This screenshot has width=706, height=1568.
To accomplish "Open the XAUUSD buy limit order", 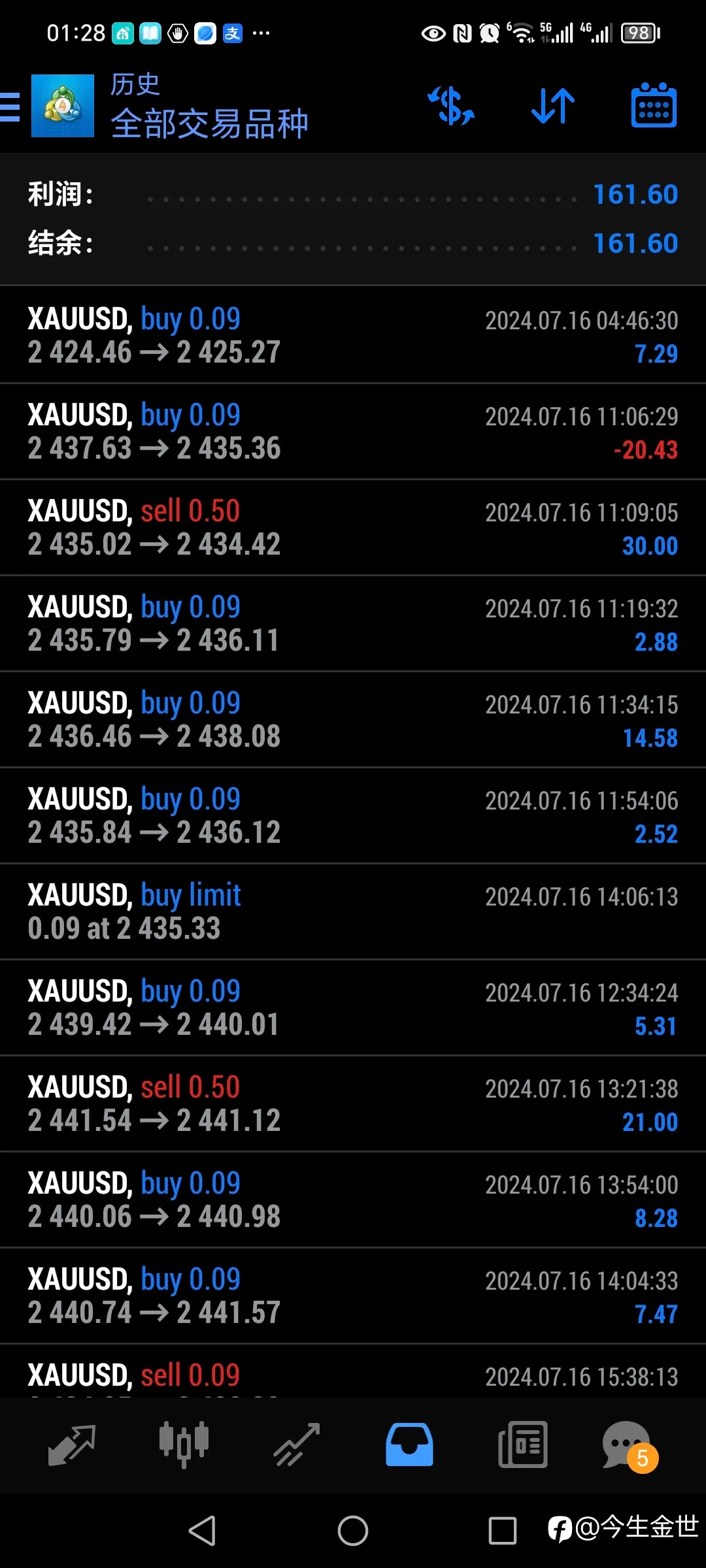I will pos(353,911).
